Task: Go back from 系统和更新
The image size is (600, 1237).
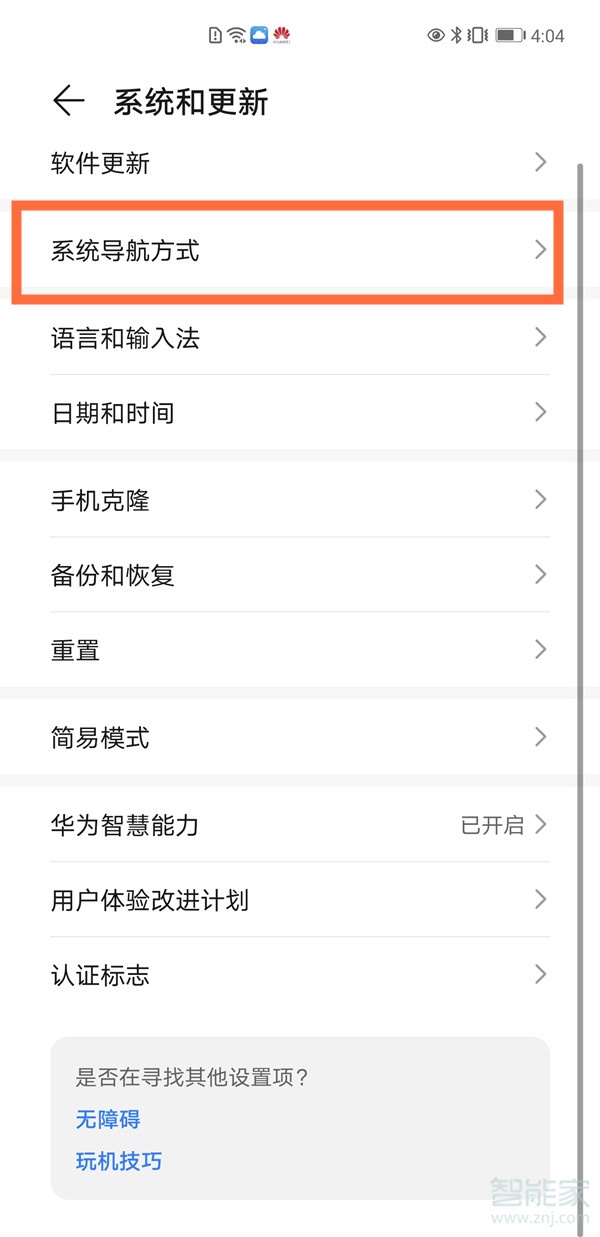Action: (68, 101)
